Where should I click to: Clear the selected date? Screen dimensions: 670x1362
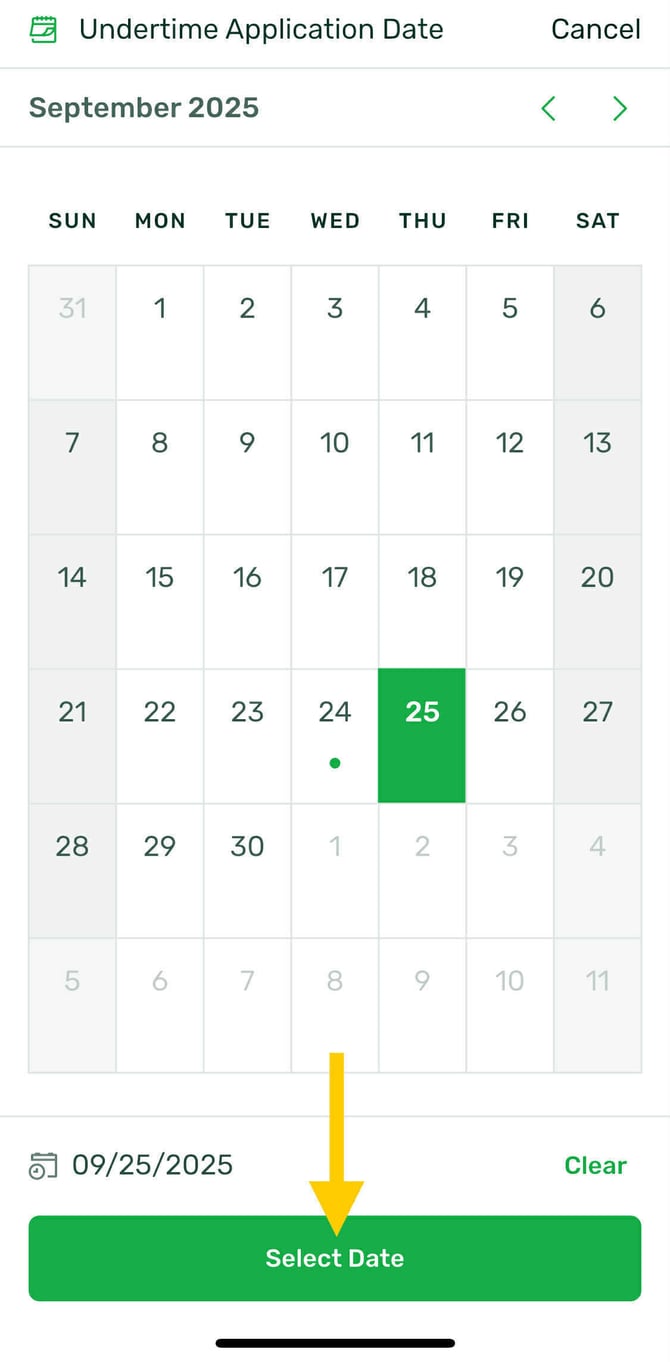point(595,1165)
